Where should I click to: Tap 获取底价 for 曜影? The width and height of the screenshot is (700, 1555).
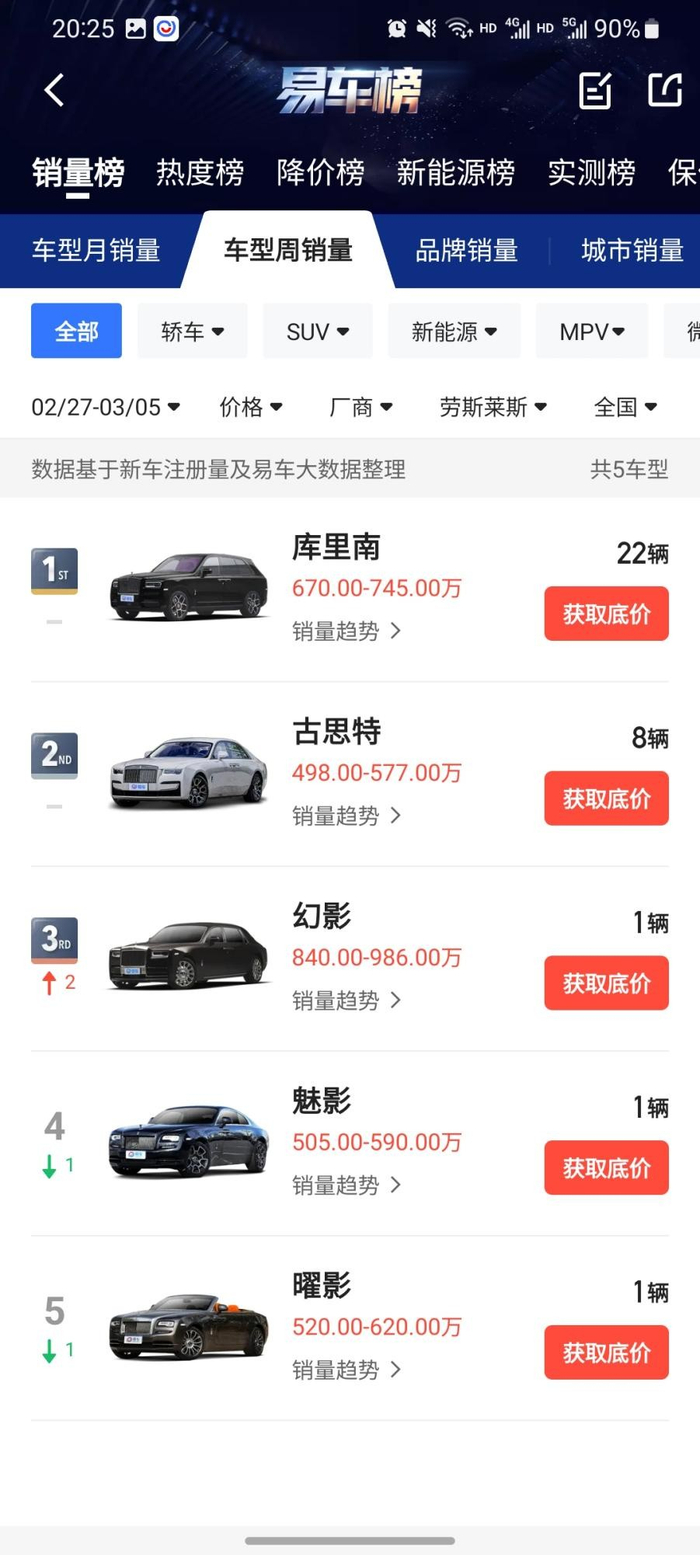[606, 1352]
